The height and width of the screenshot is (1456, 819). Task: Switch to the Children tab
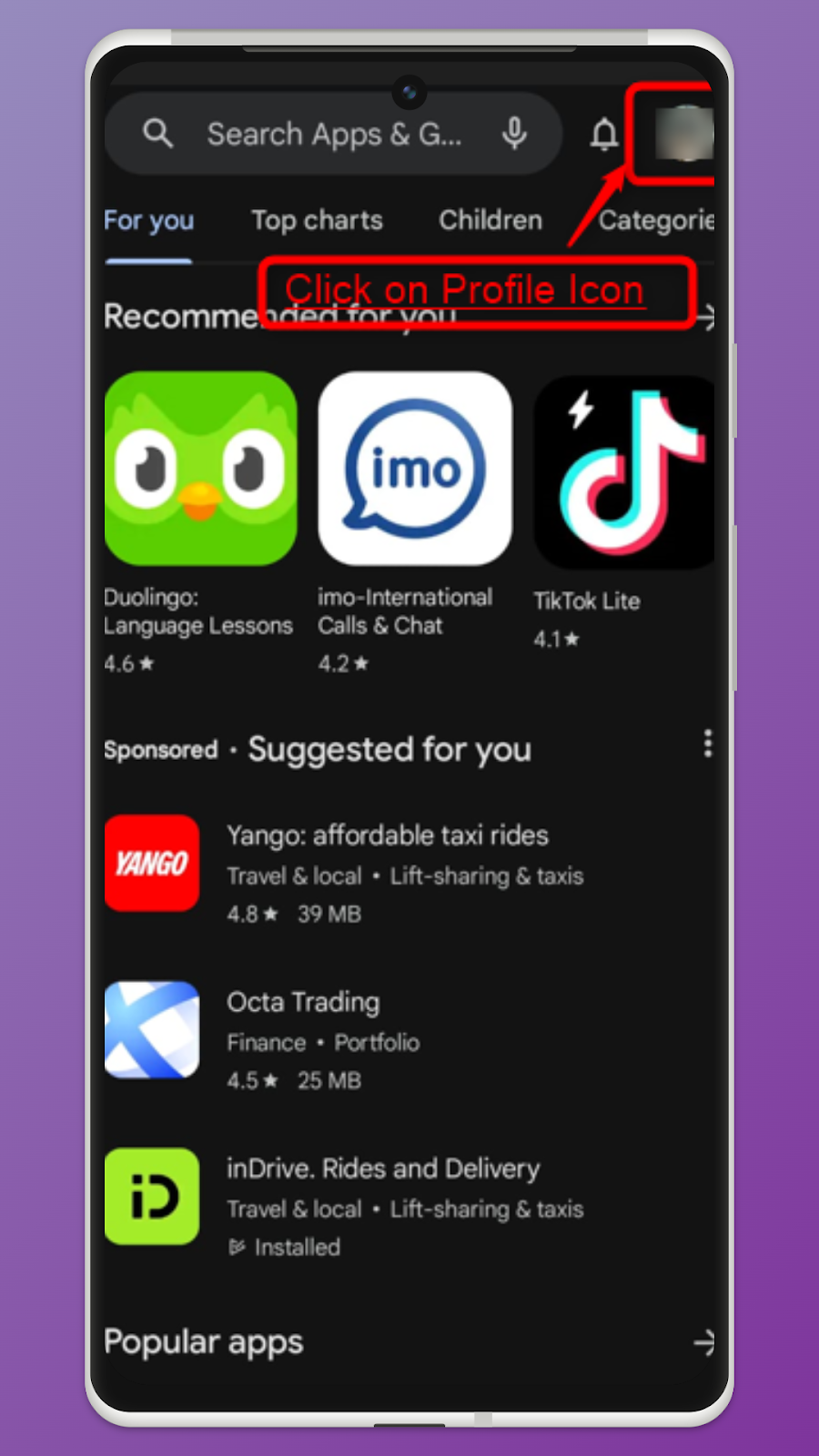[490, 220]
